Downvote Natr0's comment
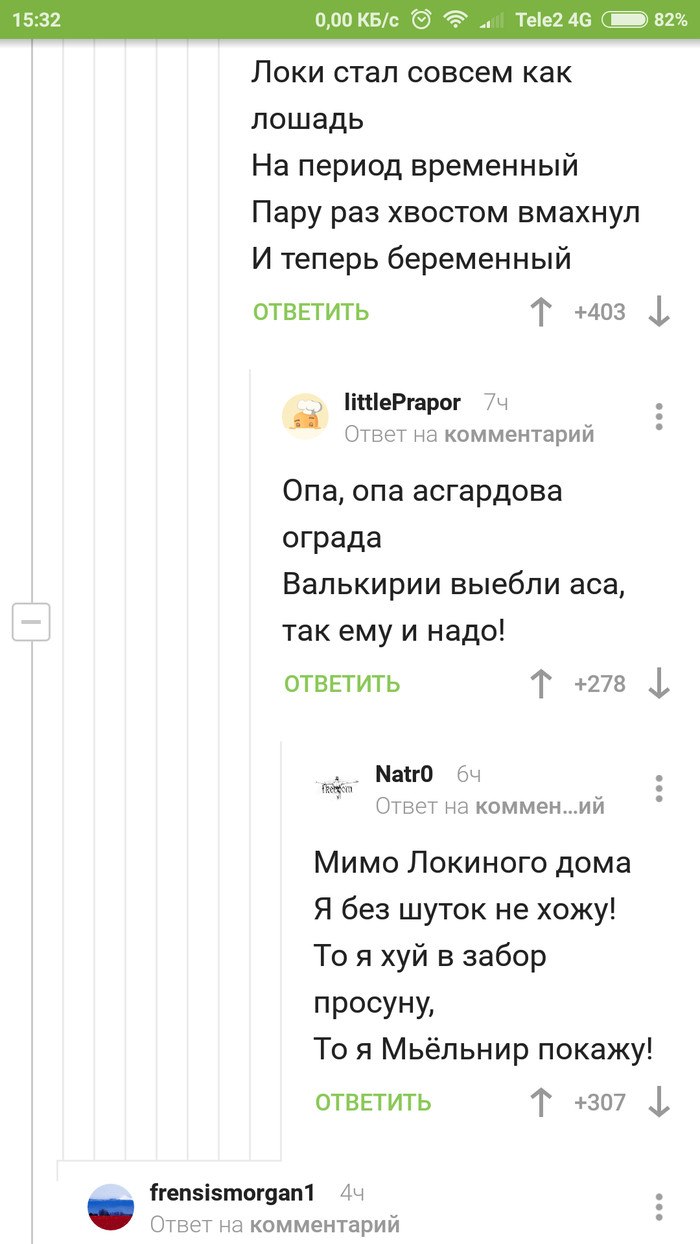Screen dimensions: 700x1244 coord(659,1102)
